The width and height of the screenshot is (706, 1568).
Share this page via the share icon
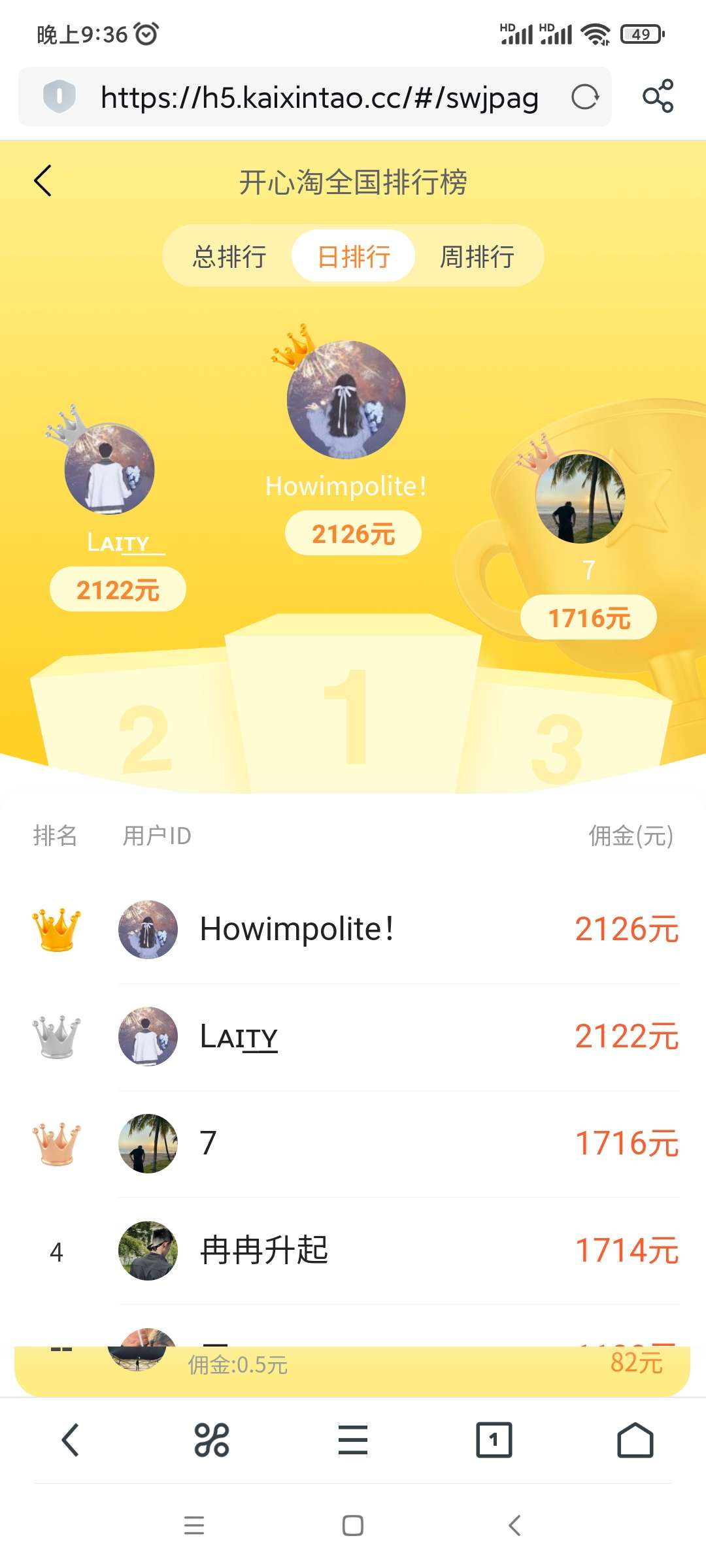(x=658, y=97)
